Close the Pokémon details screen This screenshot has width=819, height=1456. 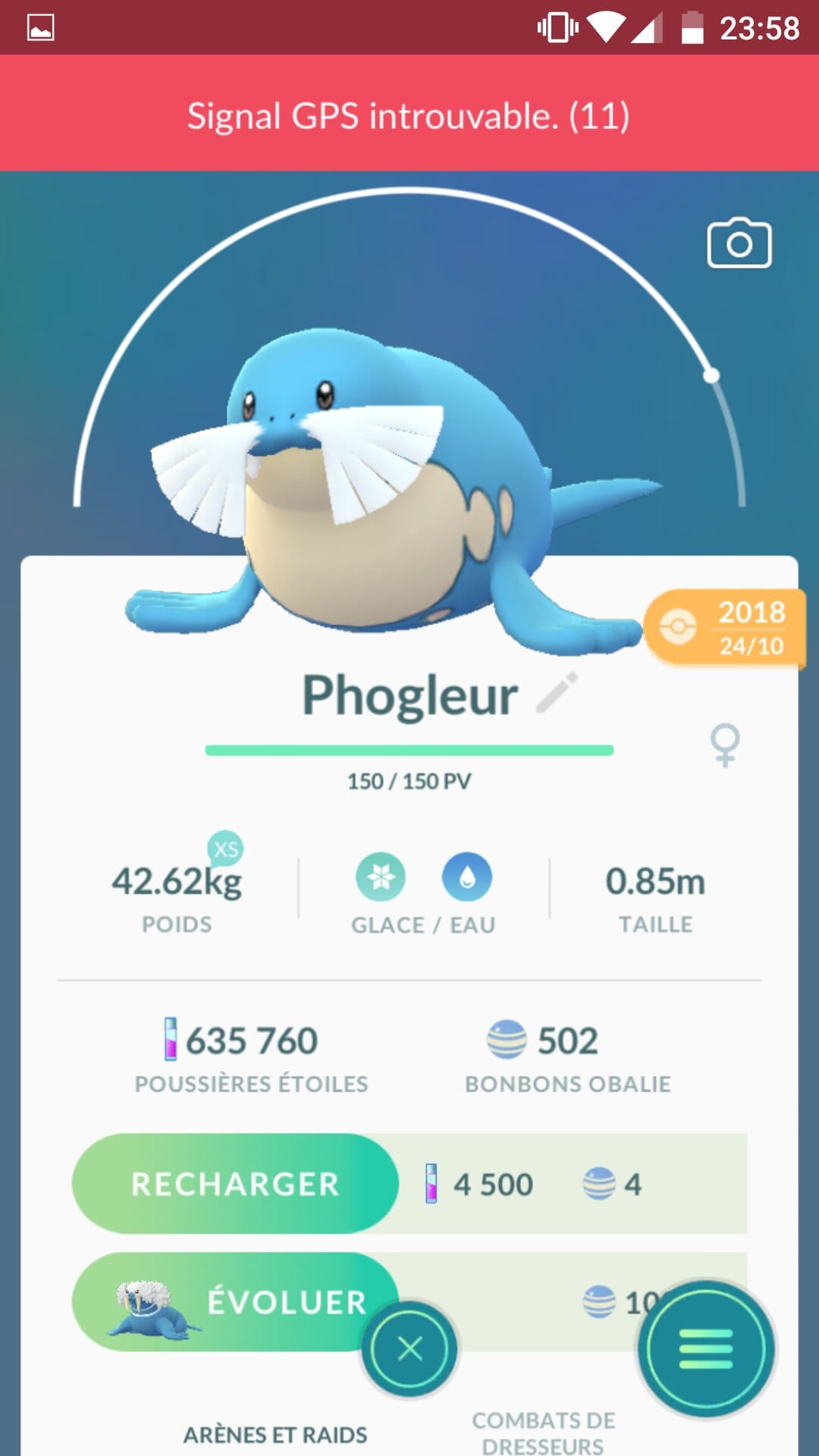pyautogui.click(x=409, y=1349)
